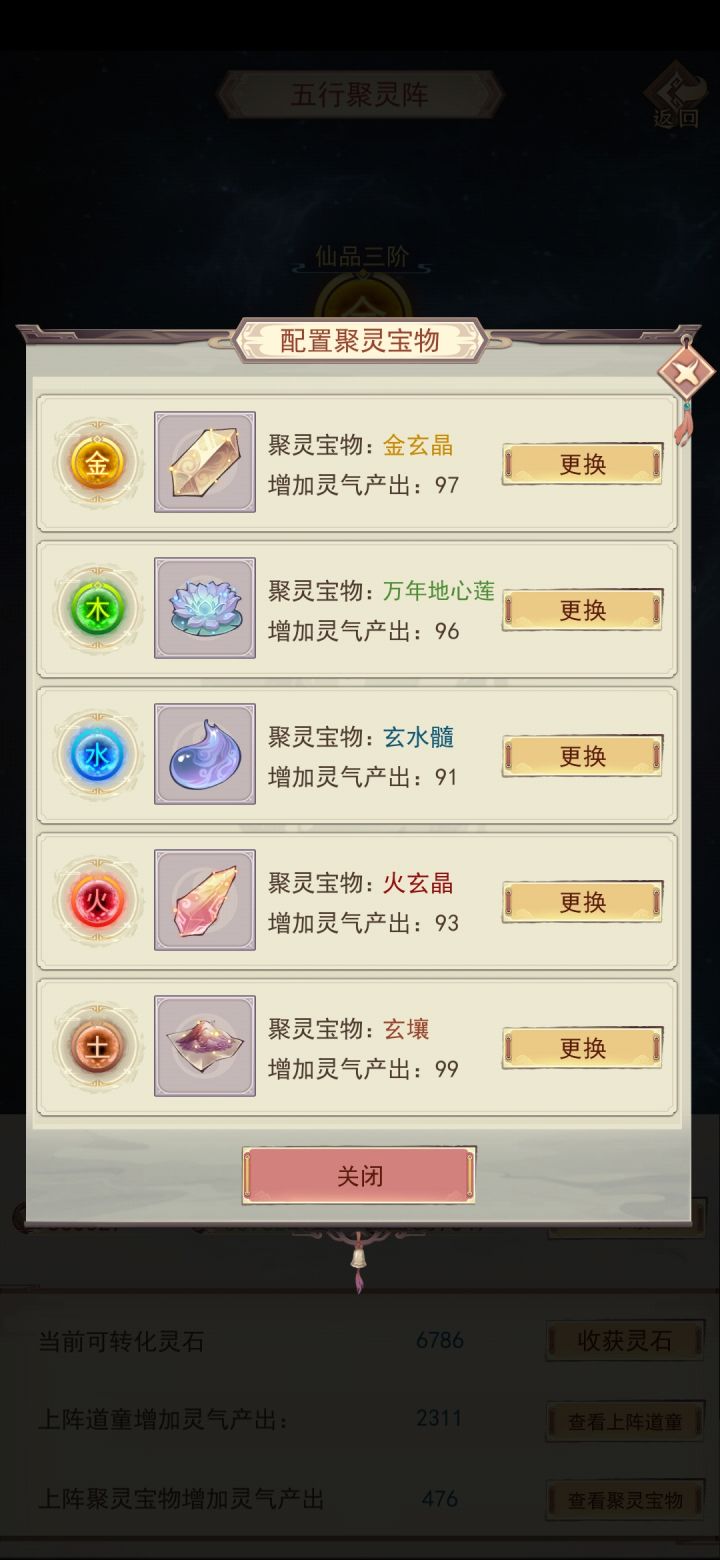The width and height of the screenshot is (720, 1560).
Task: Close the dialog with 关闭 button
Action: (359, 1175)
